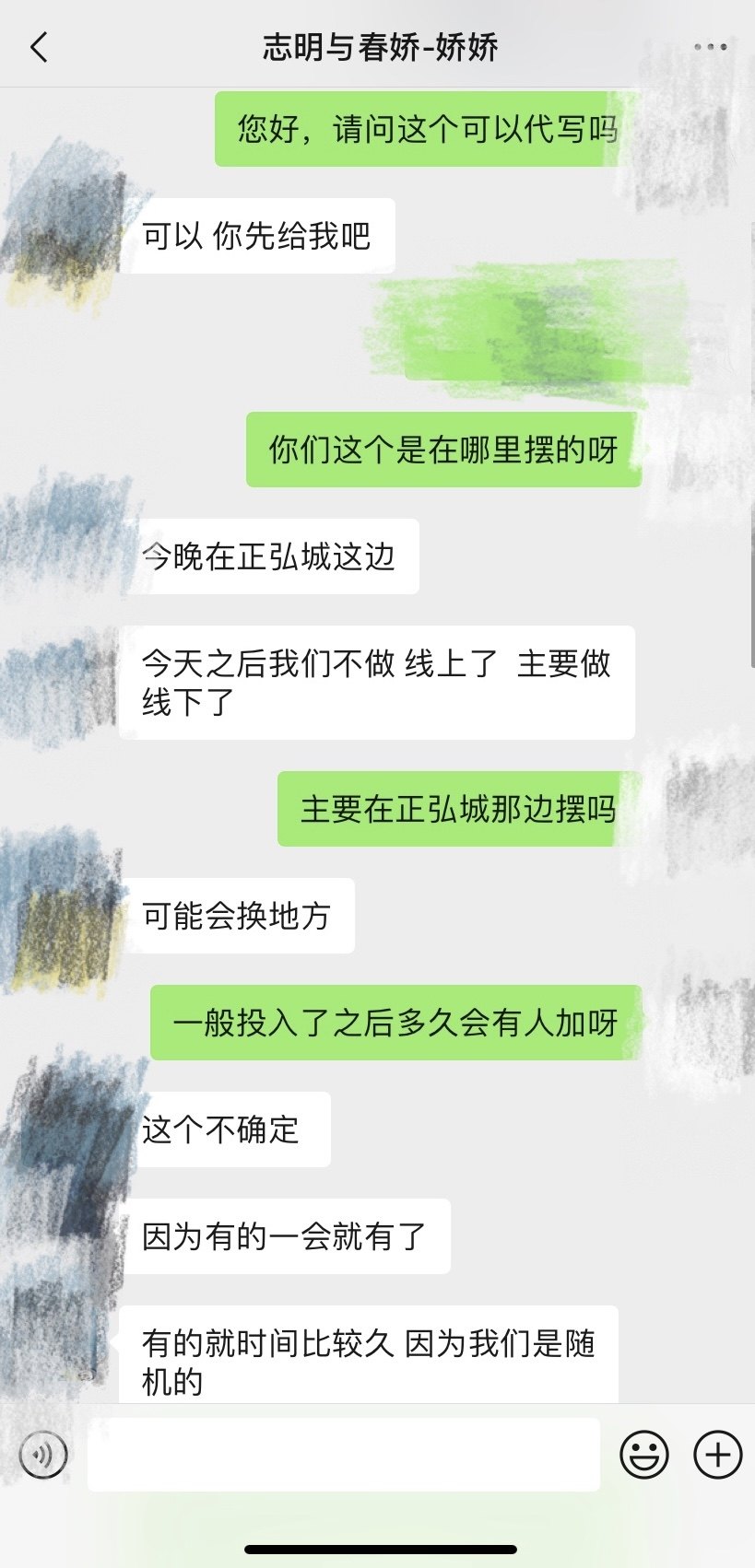
Task: Tap the question 主要在正弘城那边摆吗
Action: (449, 811)
